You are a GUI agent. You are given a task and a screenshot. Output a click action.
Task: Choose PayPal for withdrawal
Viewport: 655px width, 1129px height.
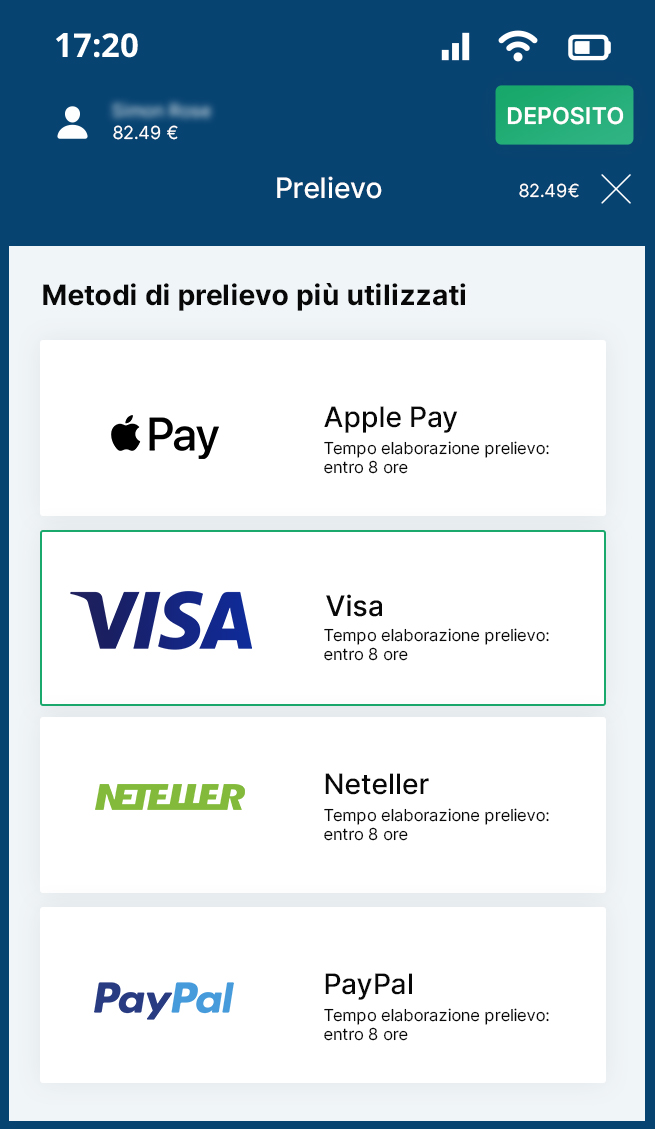click(x=322, y=994)
